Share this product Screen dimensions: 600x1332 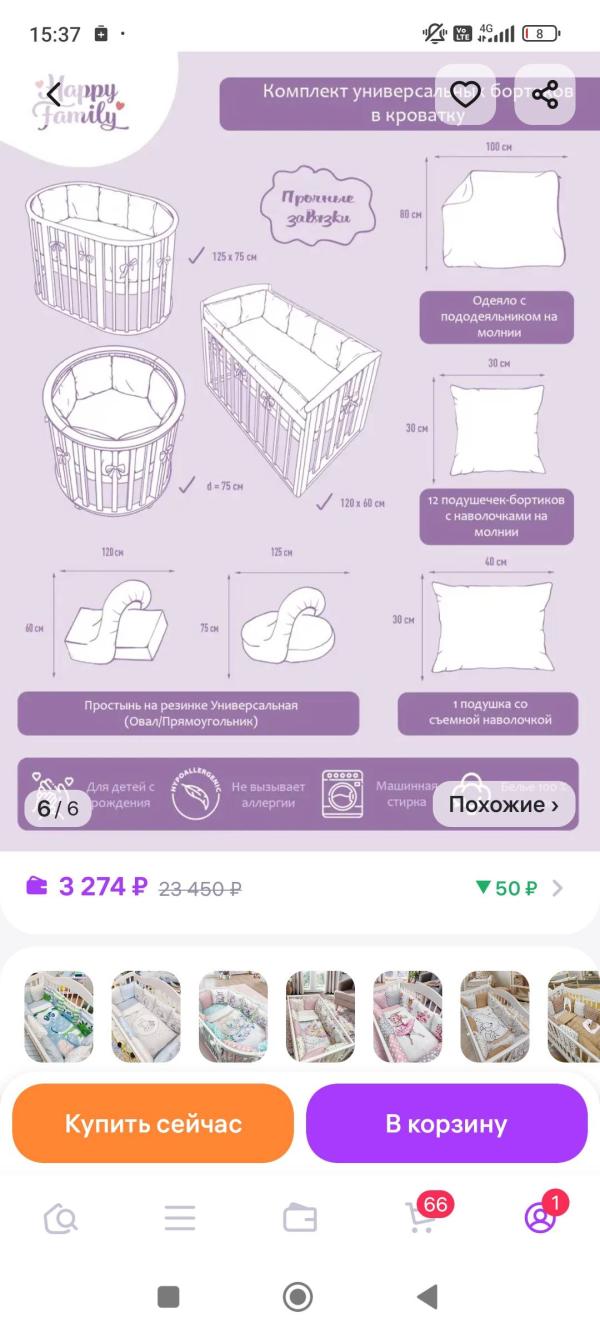(x=545, y=95)
